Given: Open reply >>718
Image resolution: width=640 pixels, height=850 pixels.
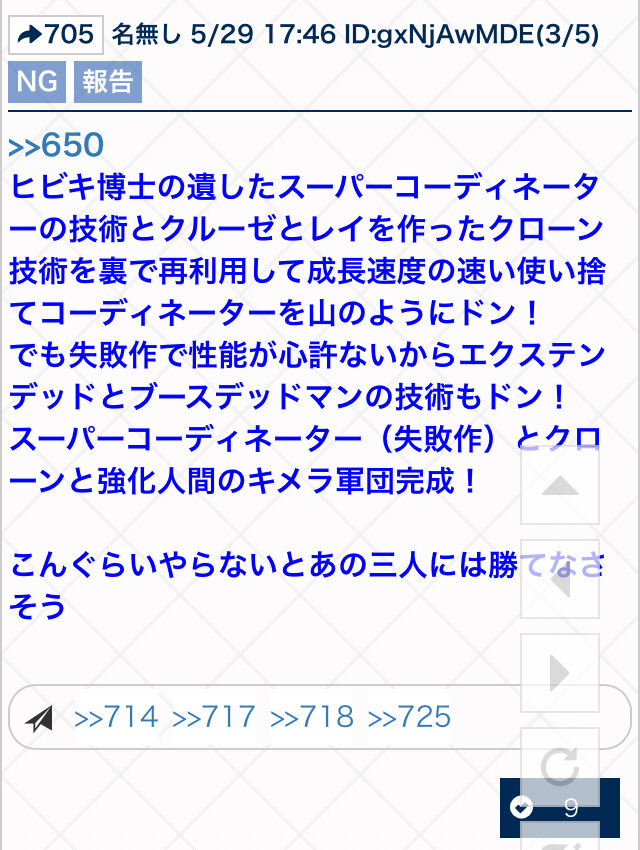Looking at the screenshot, I should (x=312, y=717).
